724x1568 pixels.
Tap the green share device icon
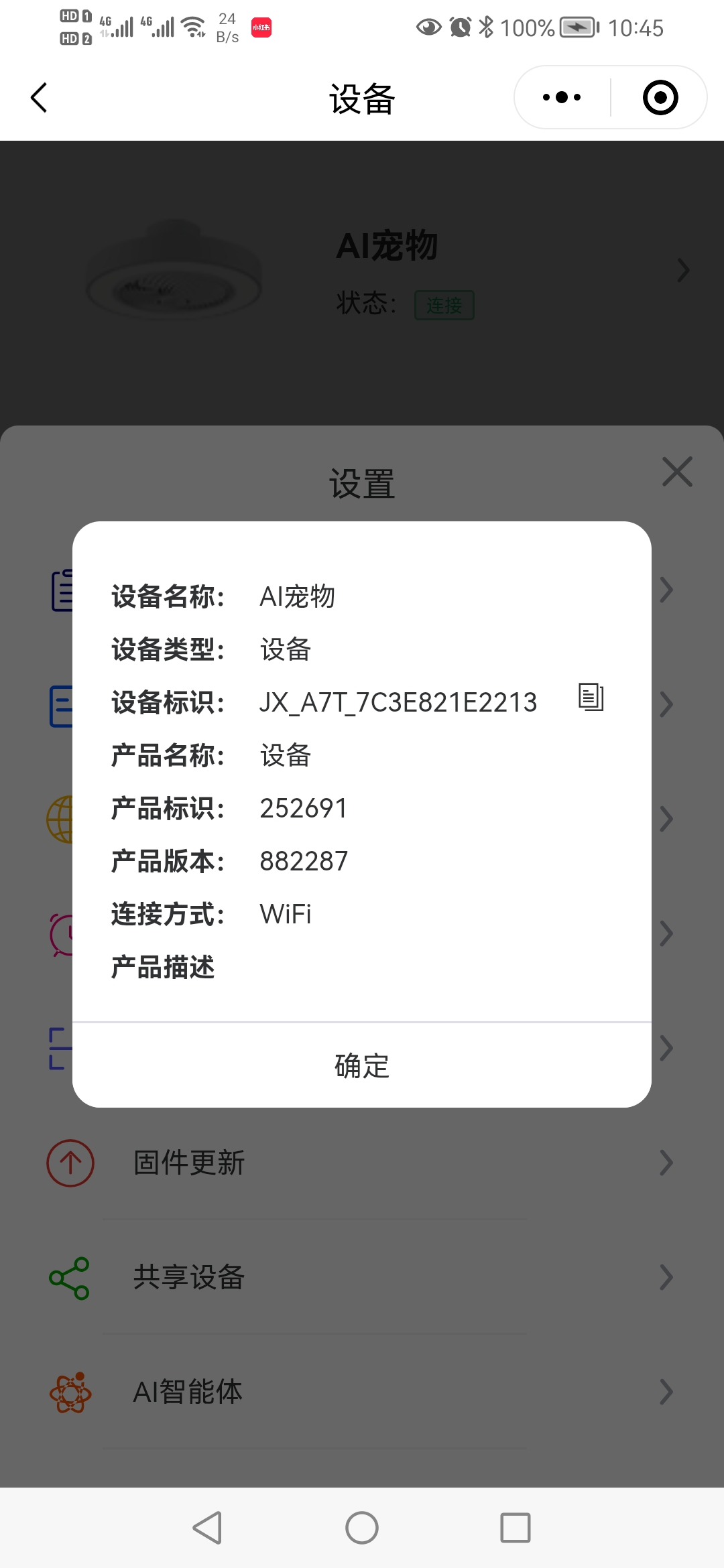click(x=70, y=1277)
